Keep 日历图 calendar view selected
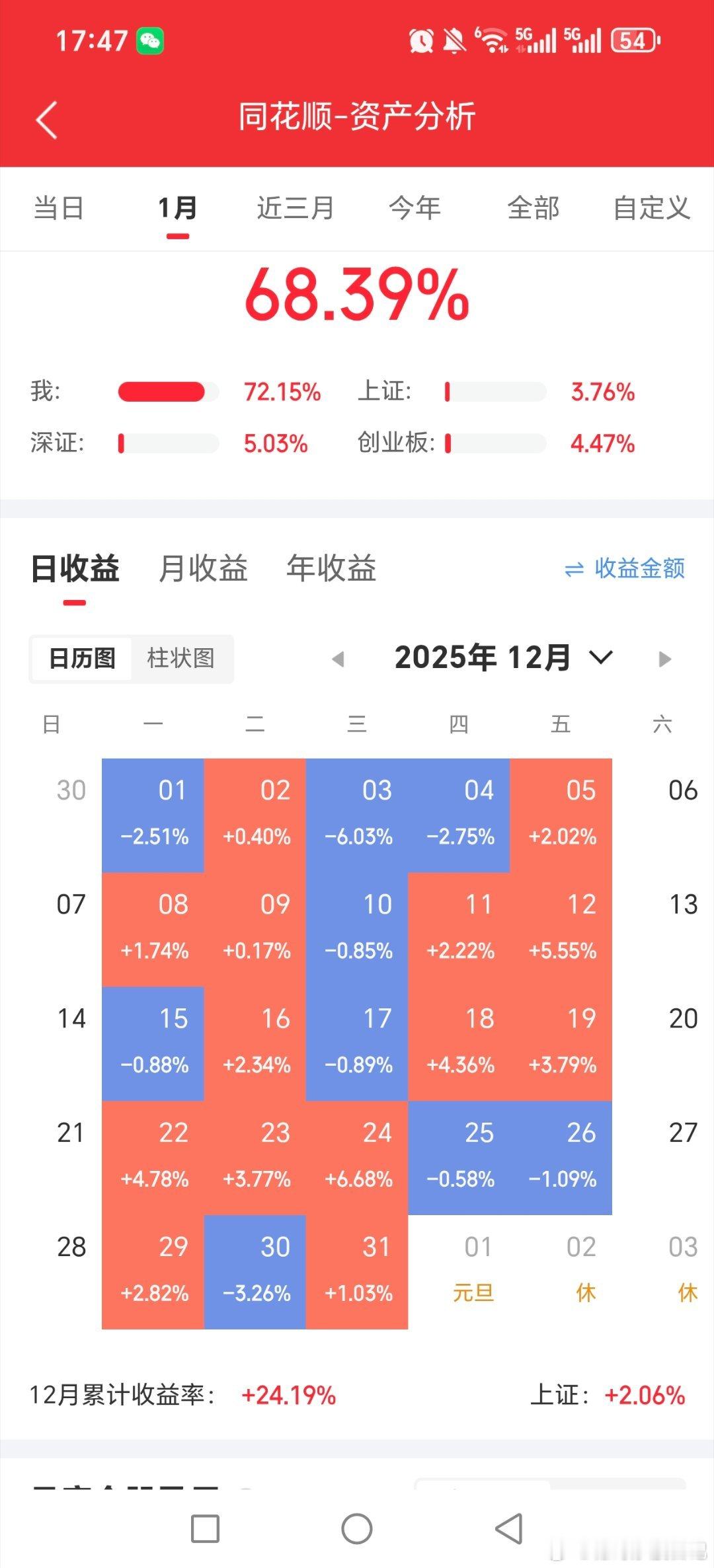714x1568 pixels. click(81, 658)
